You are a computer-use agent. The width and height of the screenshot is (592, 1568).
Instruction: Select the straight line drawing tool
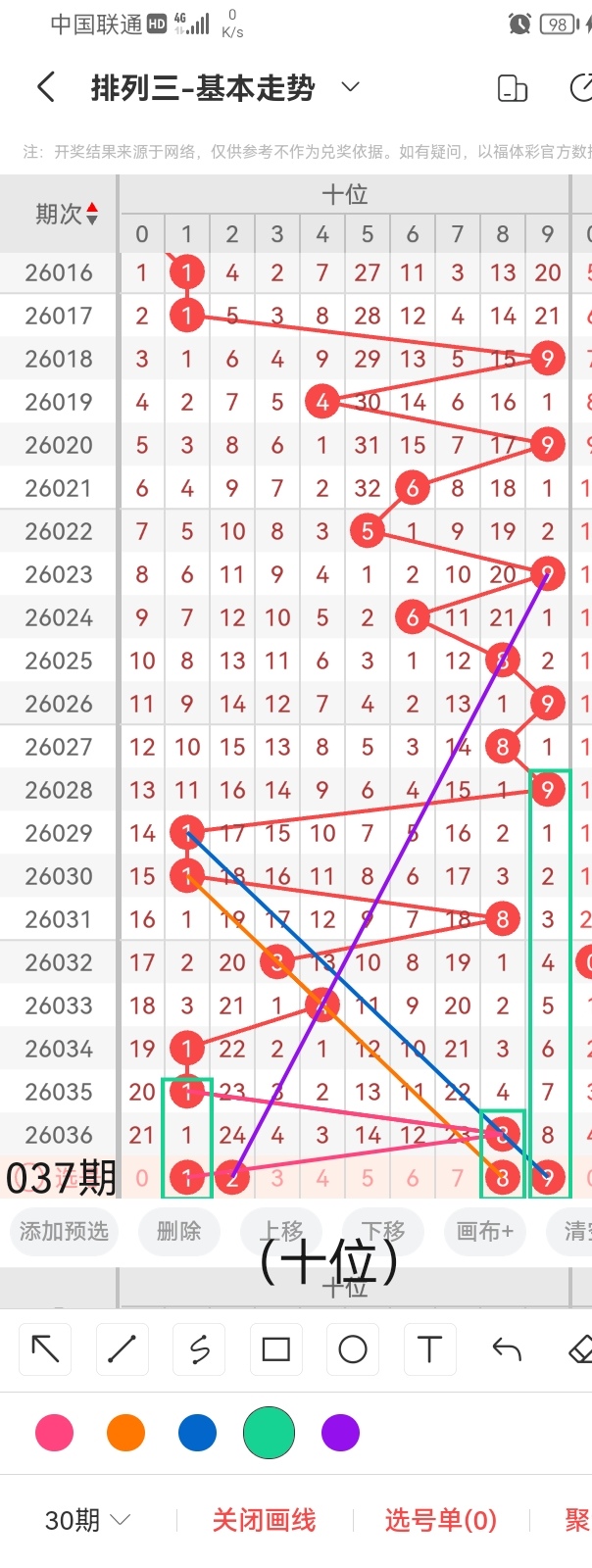pos(122,1349)
